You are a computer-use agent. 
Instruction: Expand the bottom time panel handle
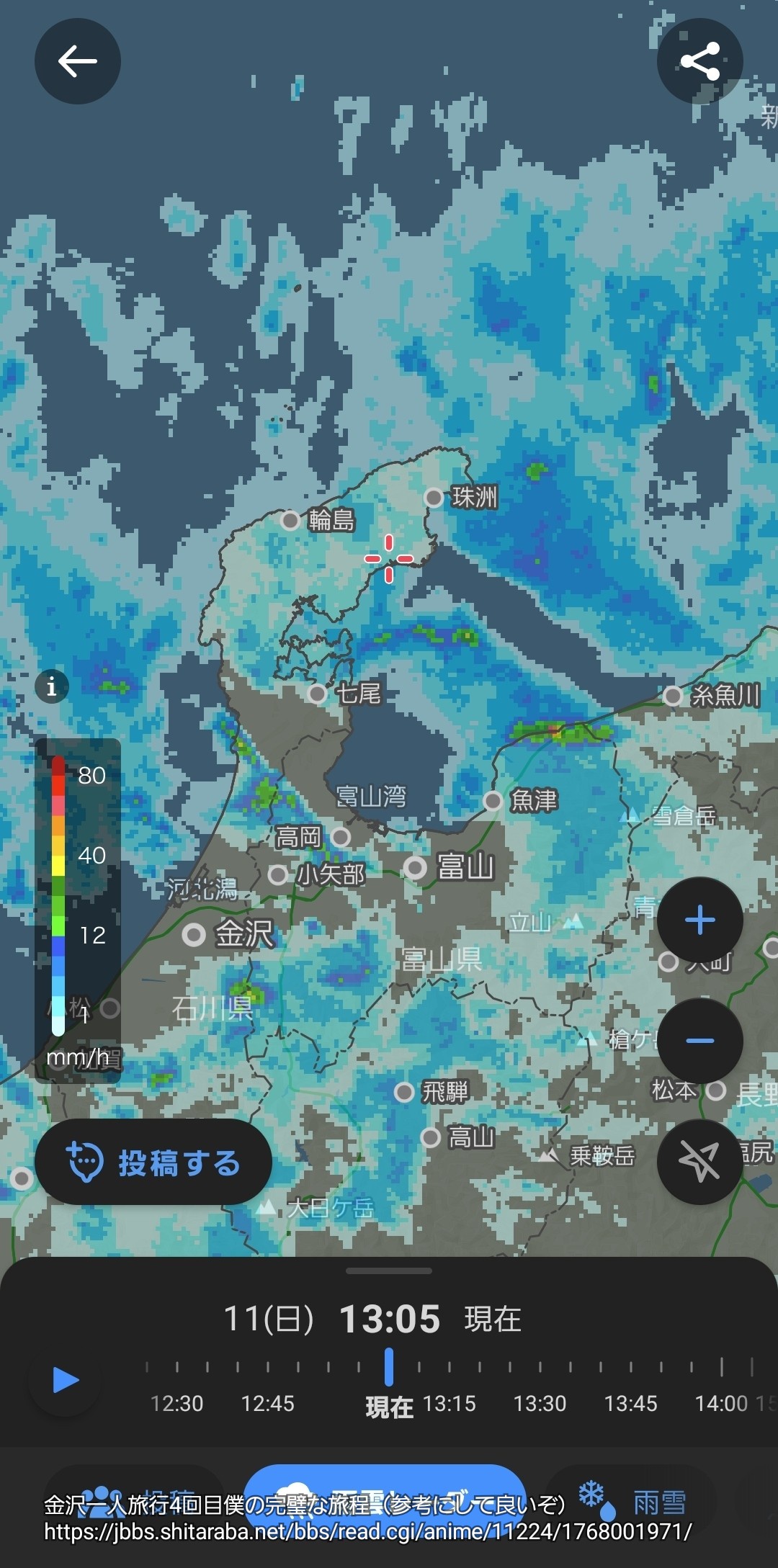(x=389, y=1271)
